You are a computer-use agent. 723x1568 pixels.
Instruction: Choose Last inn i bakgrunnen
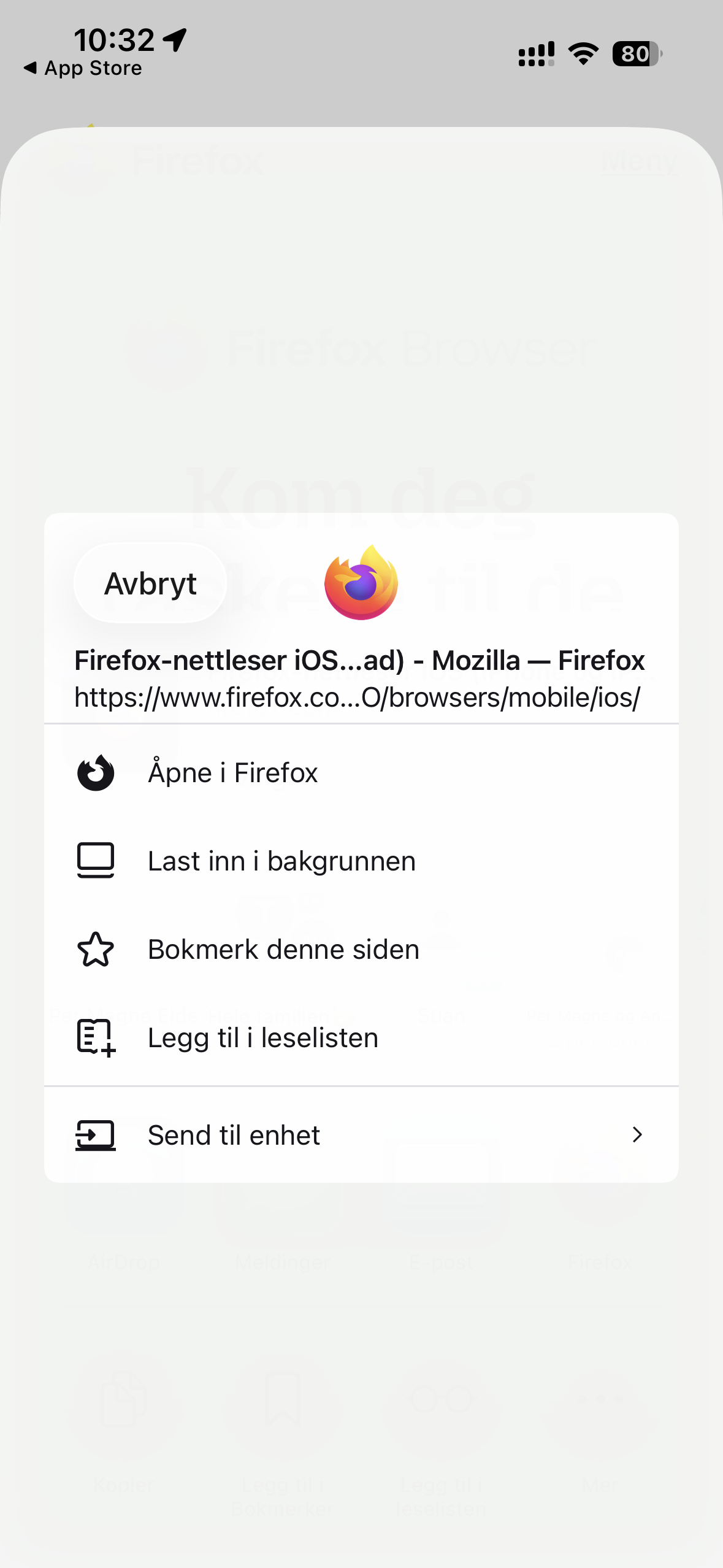pyautogui.click(x=281, y=861)
